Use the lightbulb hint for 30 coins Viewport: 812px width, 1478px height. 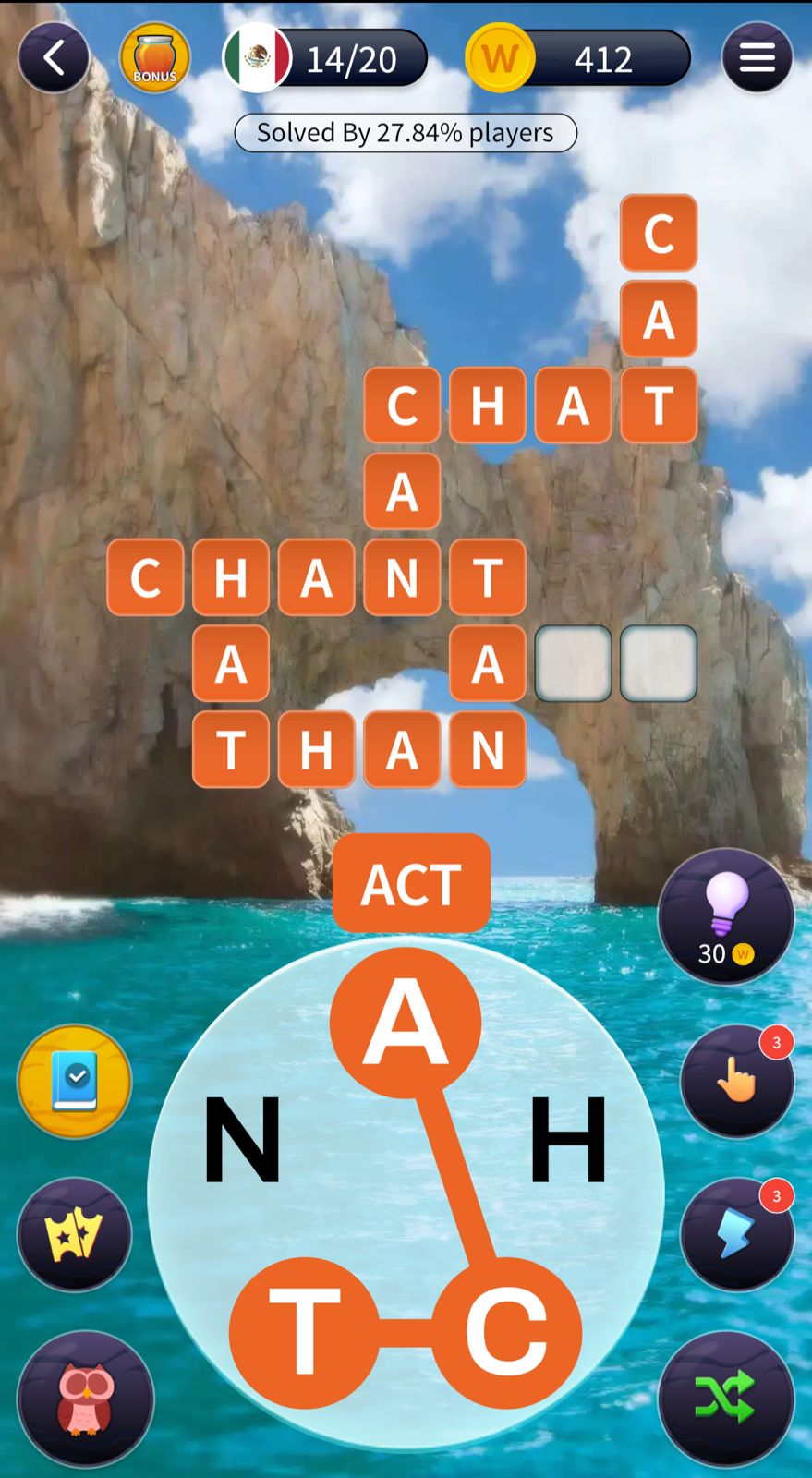click(x=726, y=916)
